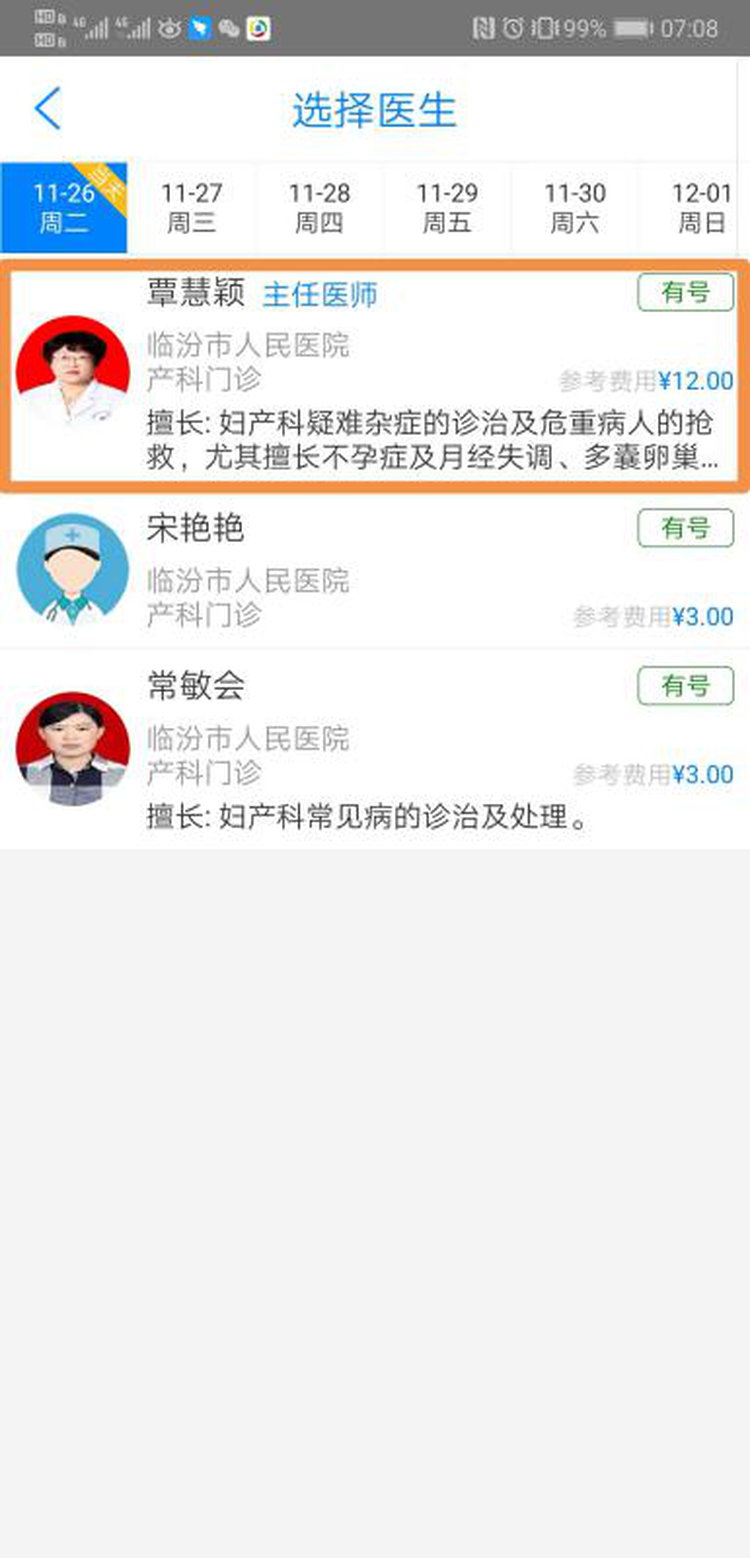Tap 有号 button for 常敏会
Viewport: 750px width, 1558px height.
click(x=685, y=686)
